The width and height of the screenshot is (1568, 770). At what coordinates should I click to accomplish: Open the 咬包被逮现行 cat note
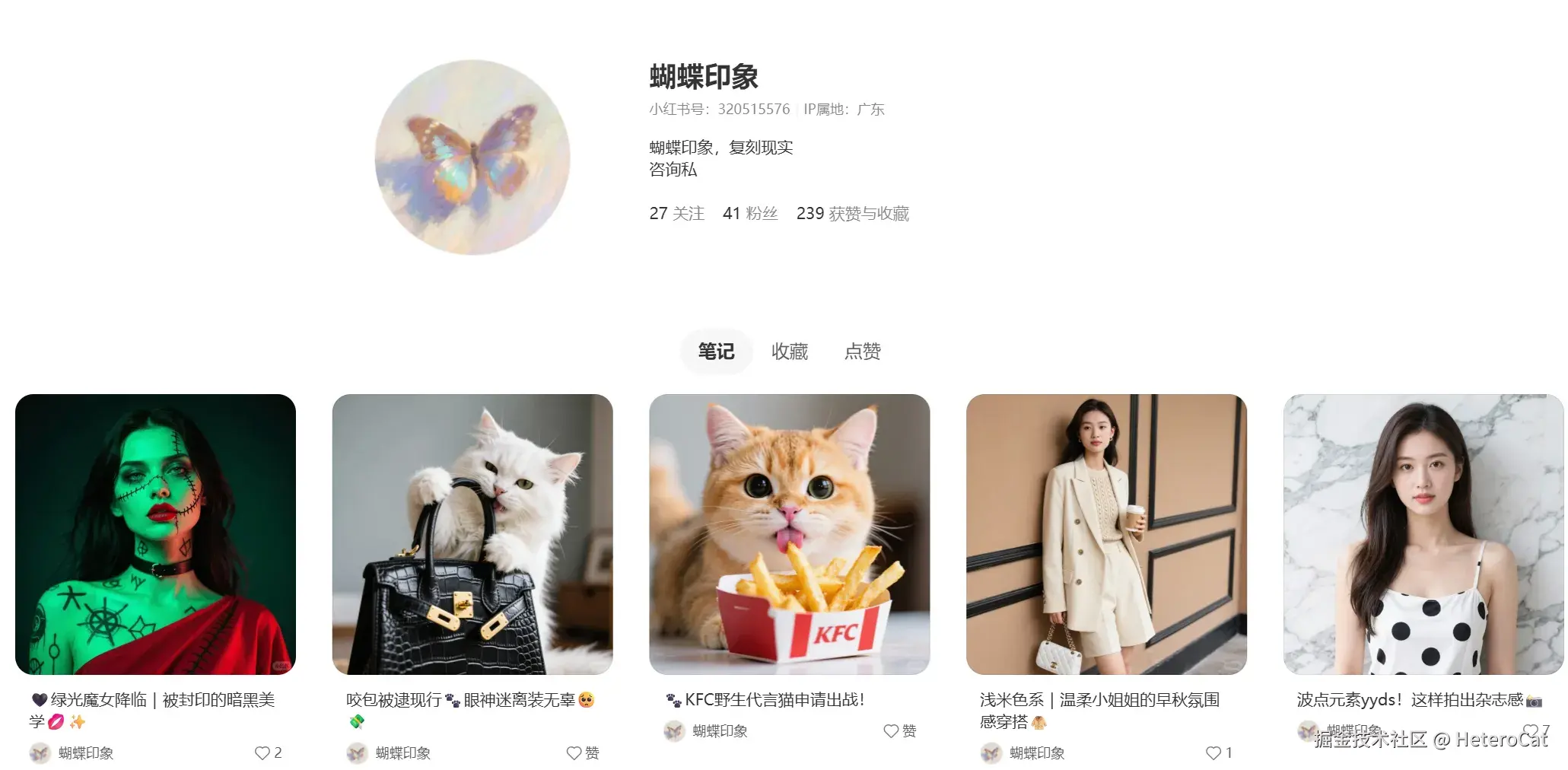point(472,534)
